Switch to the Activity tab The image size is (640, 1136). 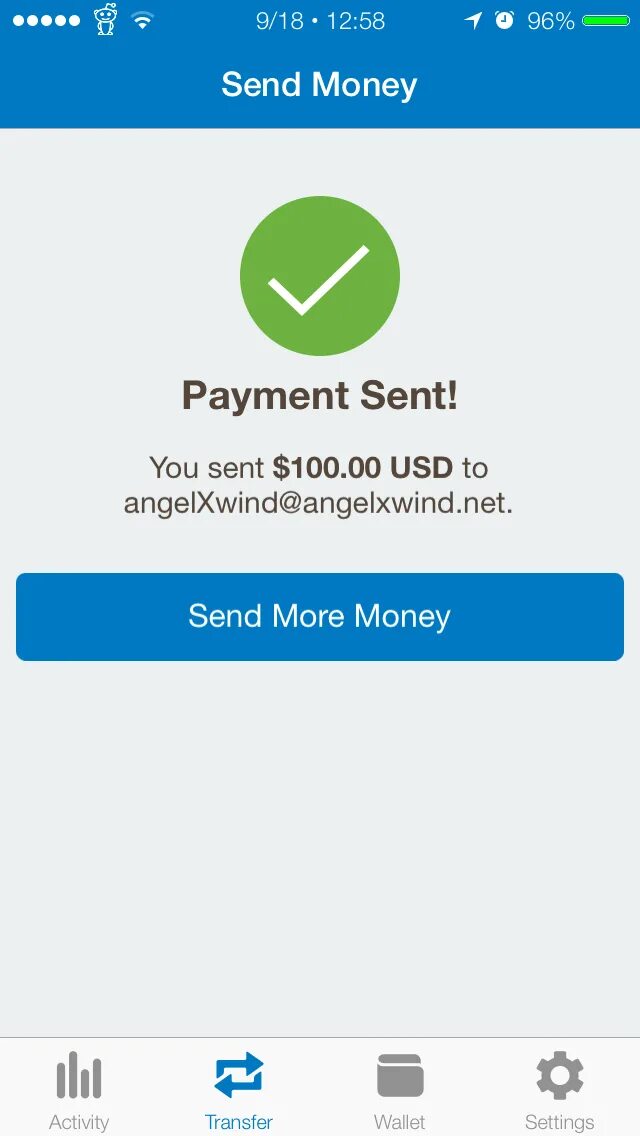[x=79, y=1088]
